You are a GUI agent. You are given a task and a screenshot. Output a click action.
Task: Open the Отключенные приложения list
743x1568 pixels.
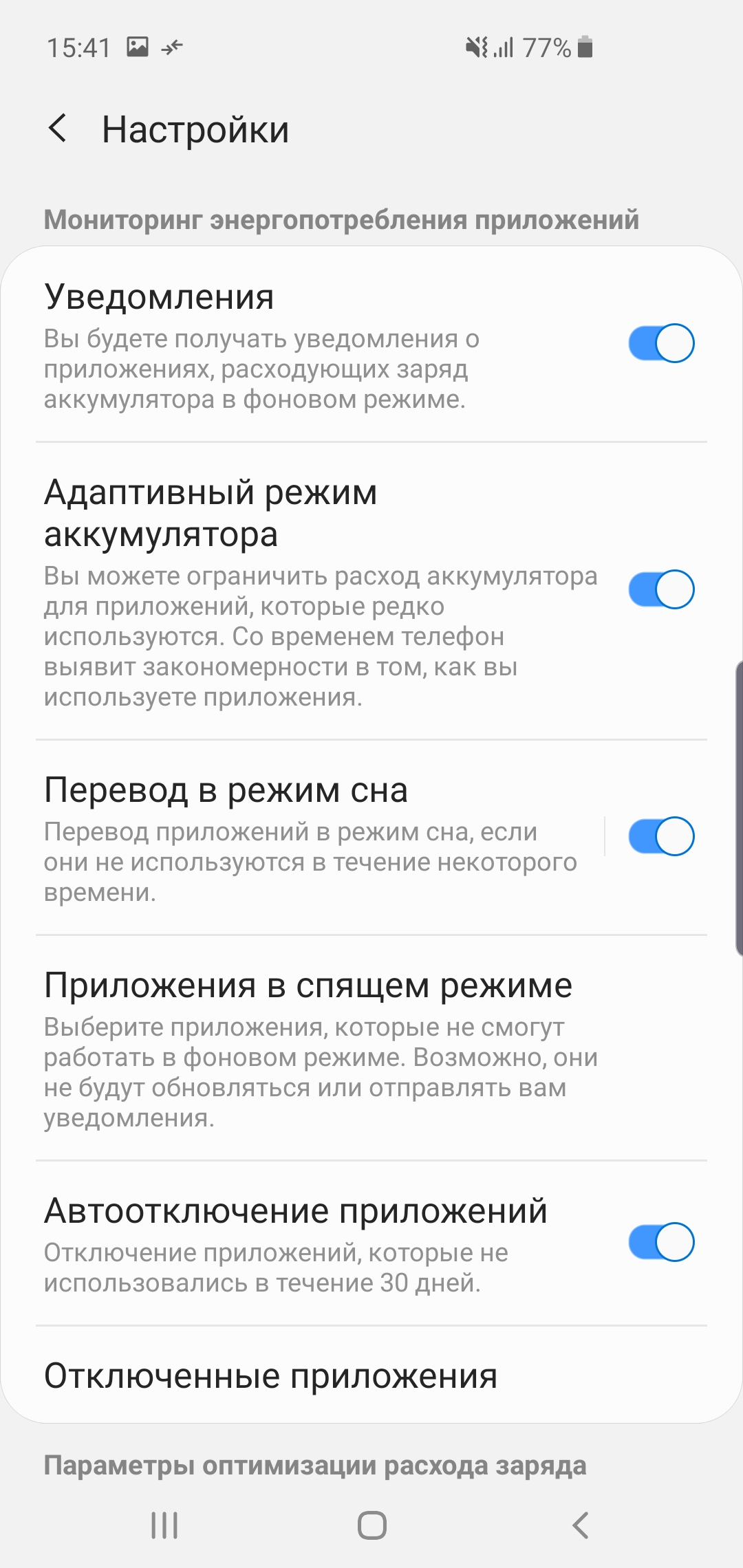371,1375
